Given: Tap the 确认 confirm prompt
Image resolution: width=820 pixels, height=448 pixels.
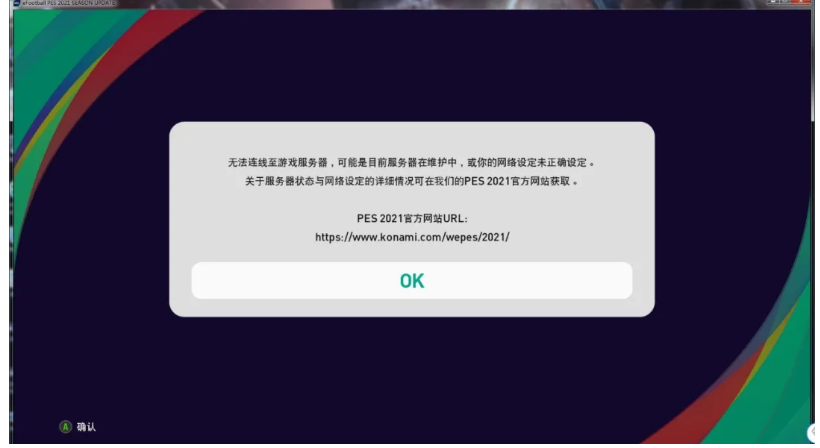Looking at the screenshot, I should coord(78,427).
